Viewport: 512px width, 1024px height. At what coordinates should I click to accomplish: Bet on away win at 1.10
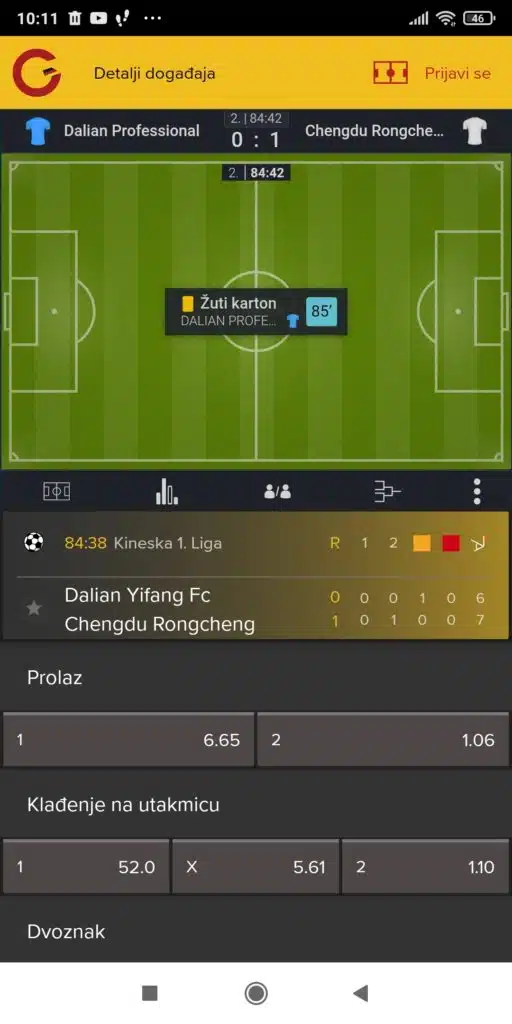(x=426, y=867)
